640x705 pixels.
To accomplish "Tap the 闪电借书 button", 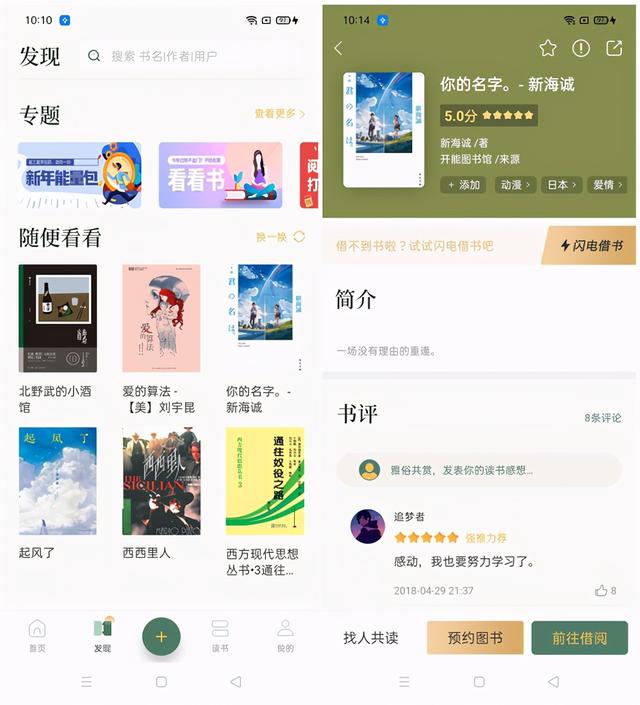I will click(x=590, y=245).
